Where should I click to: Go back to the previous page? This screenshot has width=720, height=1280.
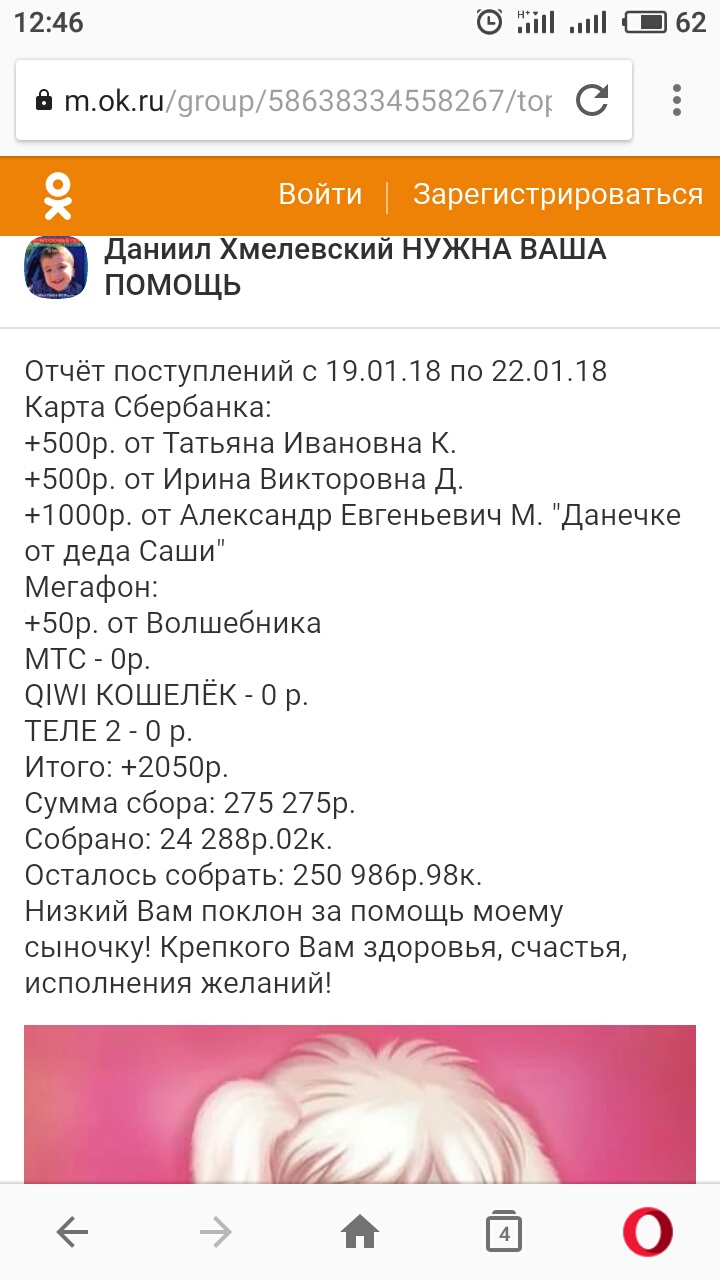click(72, 1233)
